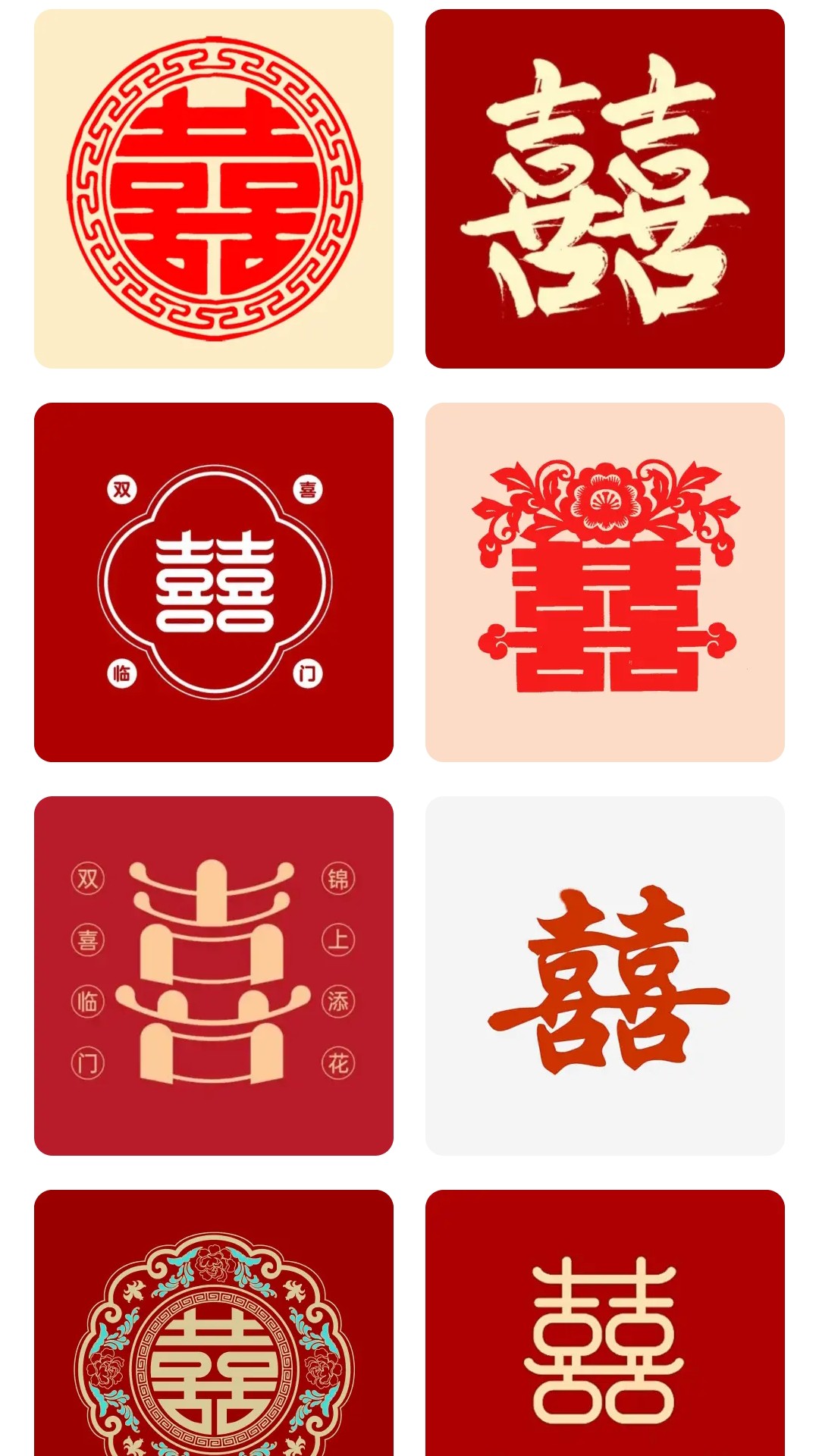Open the pagoda-style tile with 锦上添花 text
The height and width of the screenshot is (1456, 819).
[214, 975]
